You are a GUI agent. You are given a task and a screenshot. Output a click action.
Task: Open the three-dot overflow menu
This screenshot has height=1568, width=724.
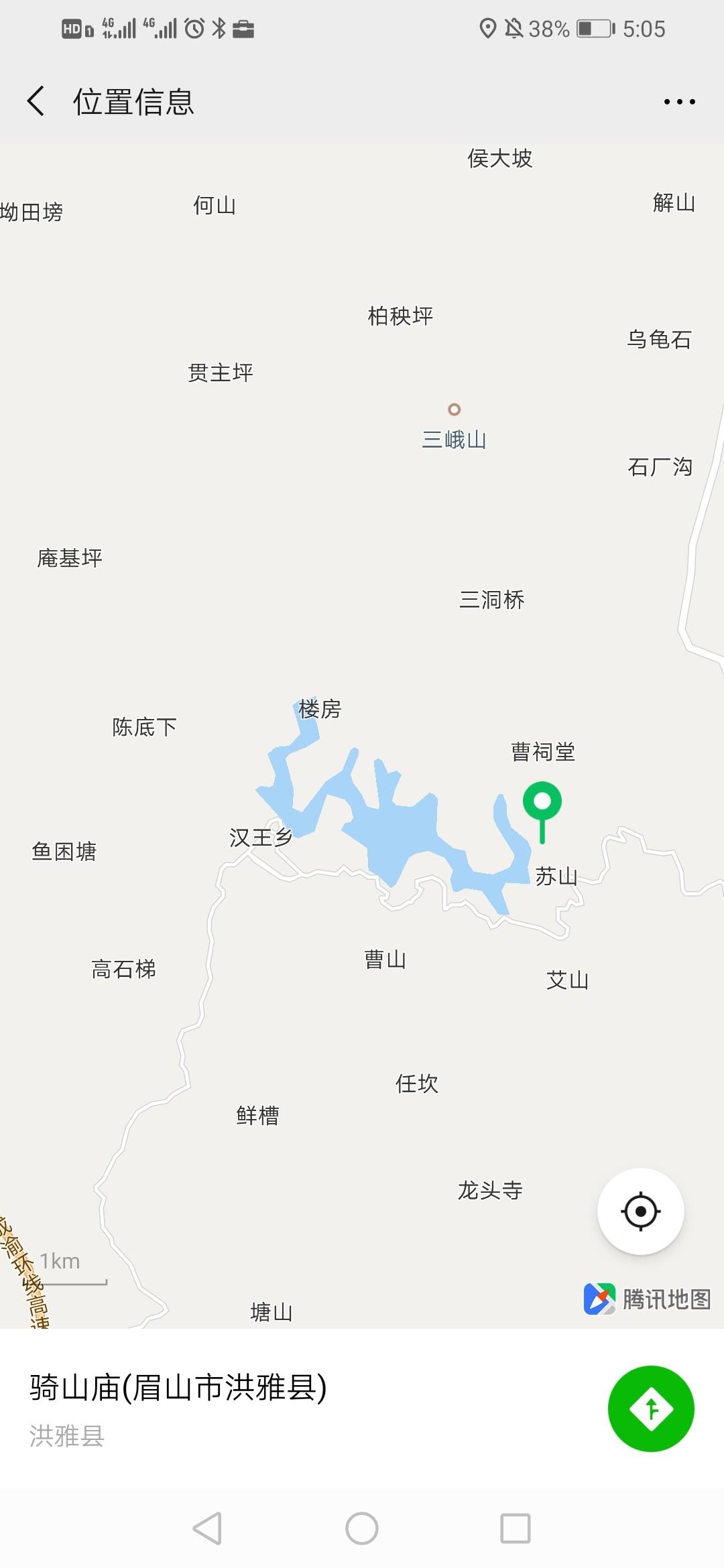point(679,102)
